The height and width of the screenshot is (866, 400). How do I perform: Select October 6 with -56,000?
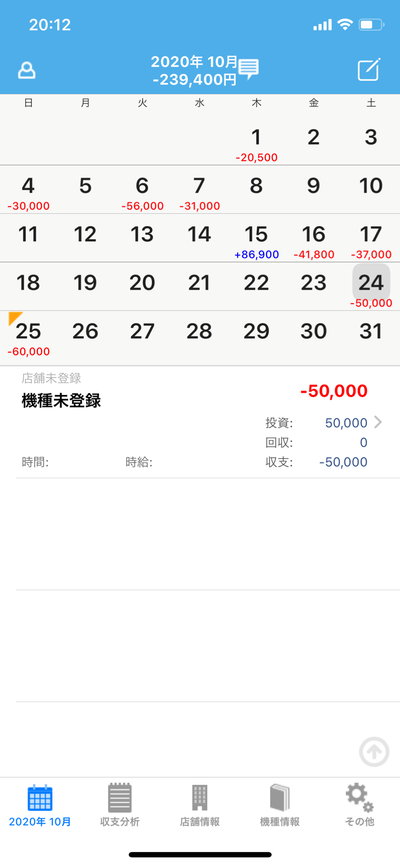pos(142,191)
